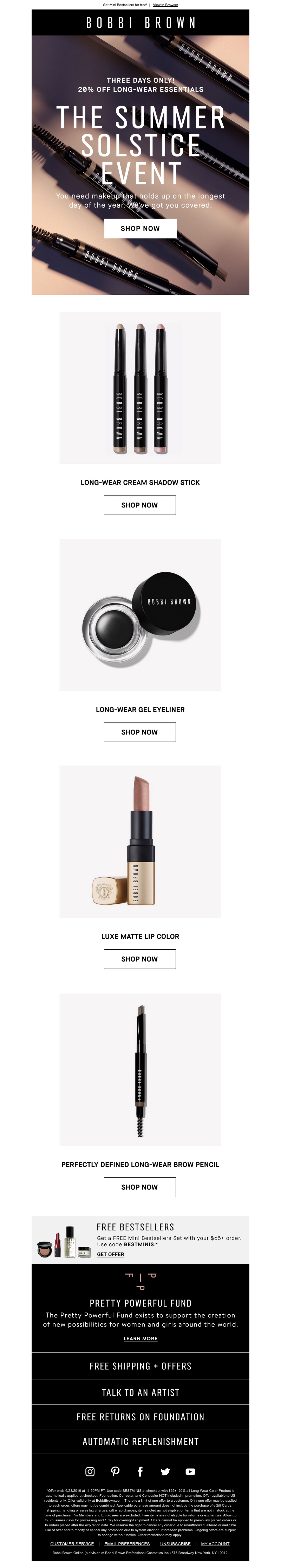Open Free Returns on Foundation
The width and height of the screenshot is (281, 1568).
(x=140, y=1417)
